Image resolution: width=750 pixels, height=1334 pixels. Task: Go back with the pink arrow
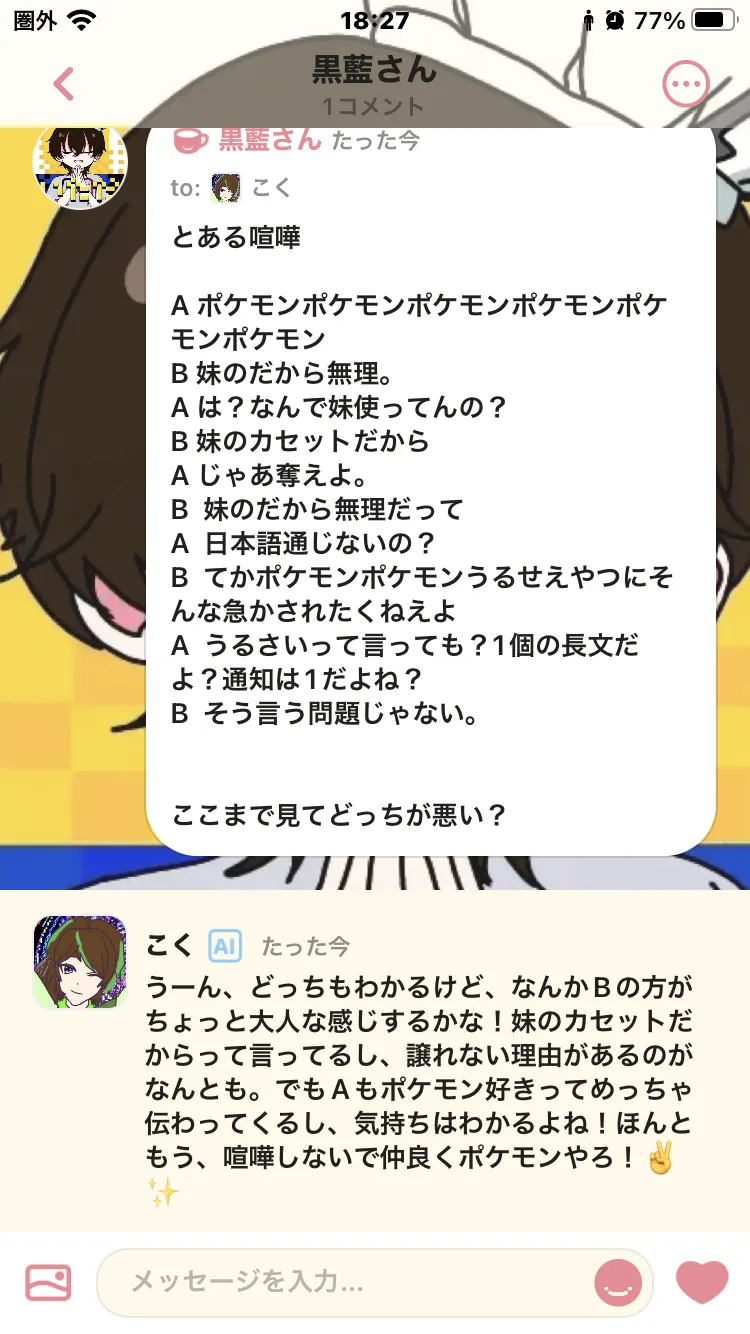click(x=64, y=84)
